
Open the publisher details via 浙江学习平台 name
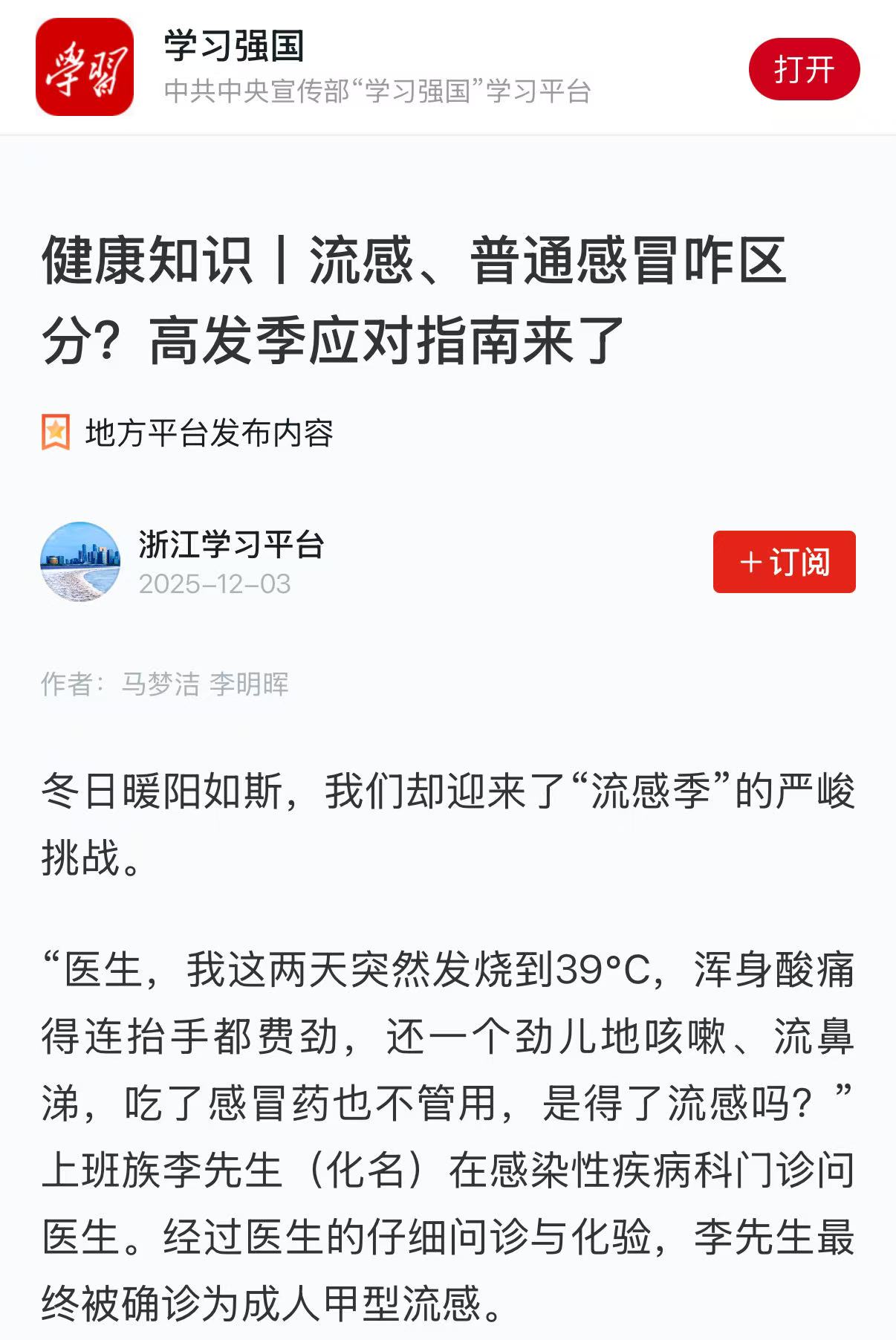(x=234, y=545)
